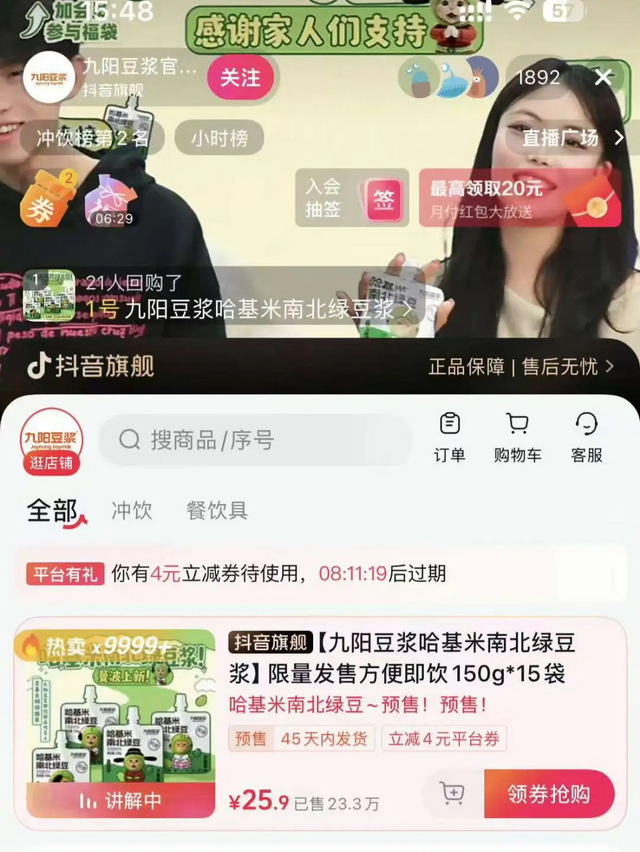
Task: Open the 冲饮榜第2名 ranking chip
Action: click(x=92, y=138)
